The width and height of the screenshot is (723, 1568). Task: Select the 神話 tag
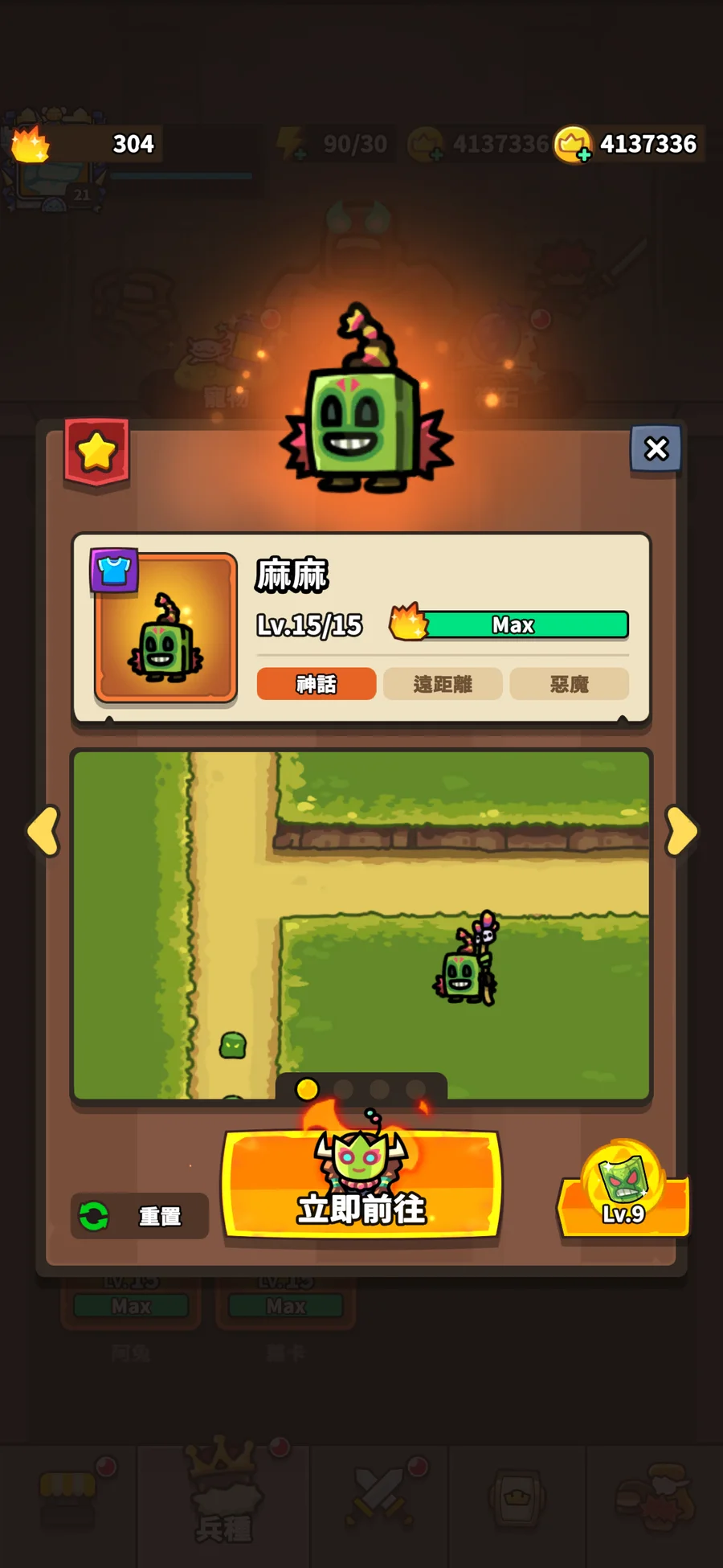click(317, 684)
